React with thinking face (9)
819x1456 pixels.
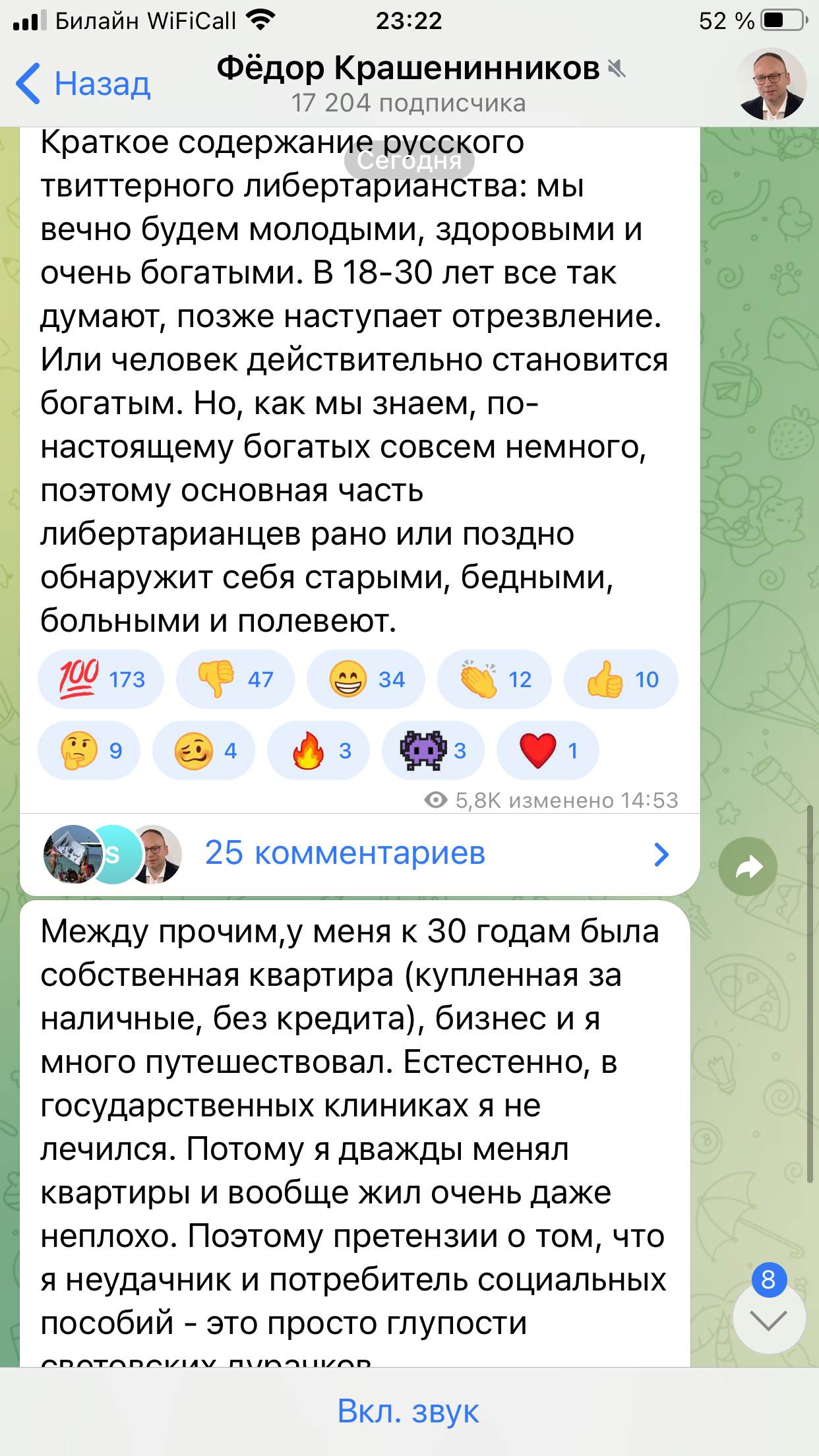pos(89,750)
